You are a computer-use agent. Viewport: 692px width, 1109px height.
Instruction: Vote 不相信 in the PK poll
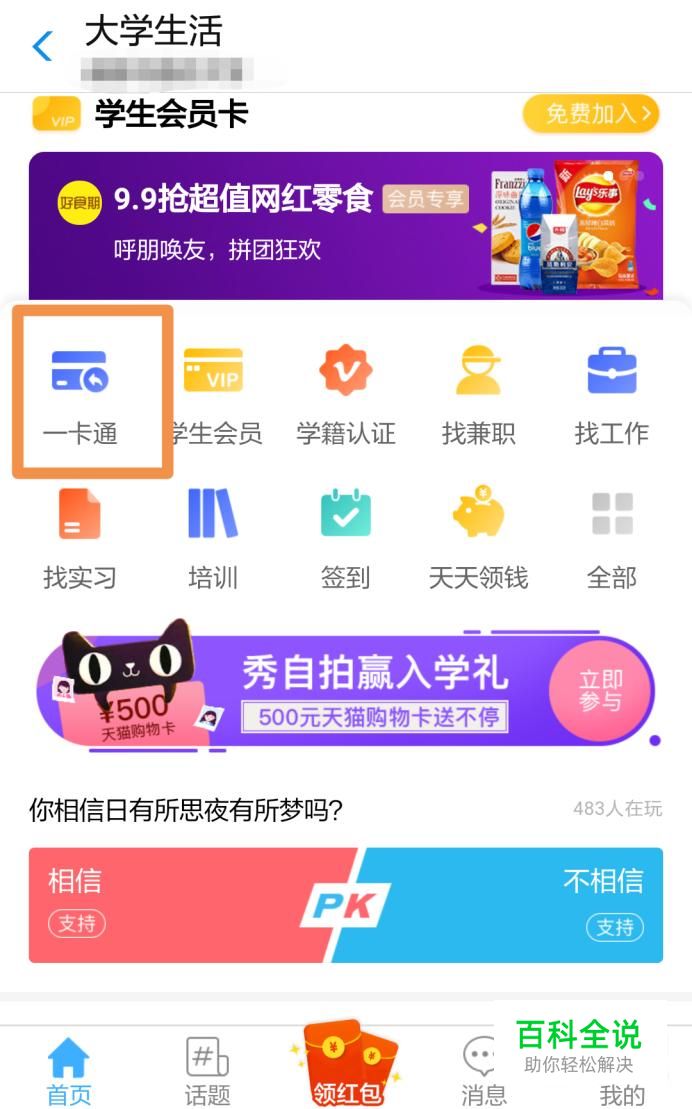coord(614,927)
